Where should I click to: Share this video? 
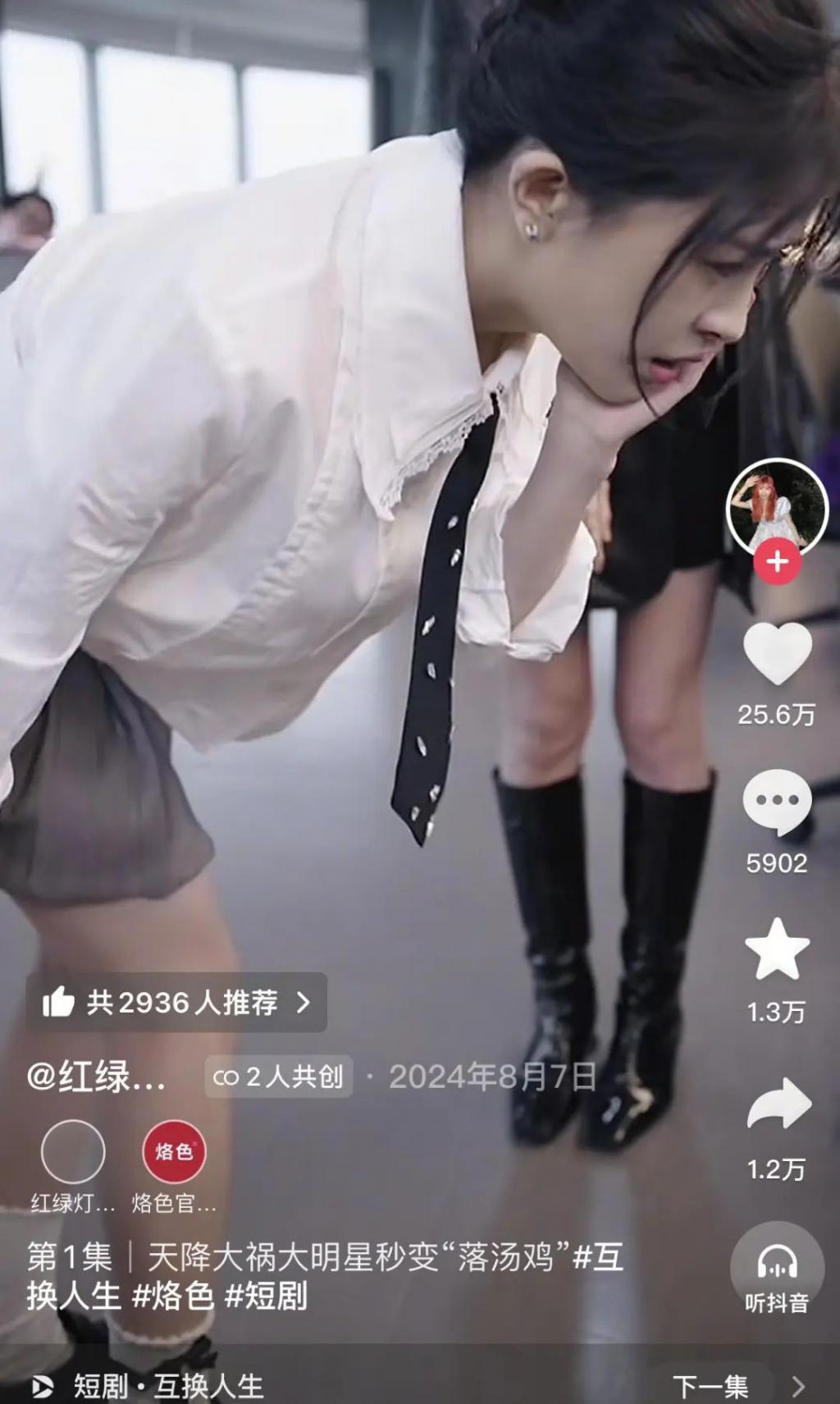[777, 1104]
